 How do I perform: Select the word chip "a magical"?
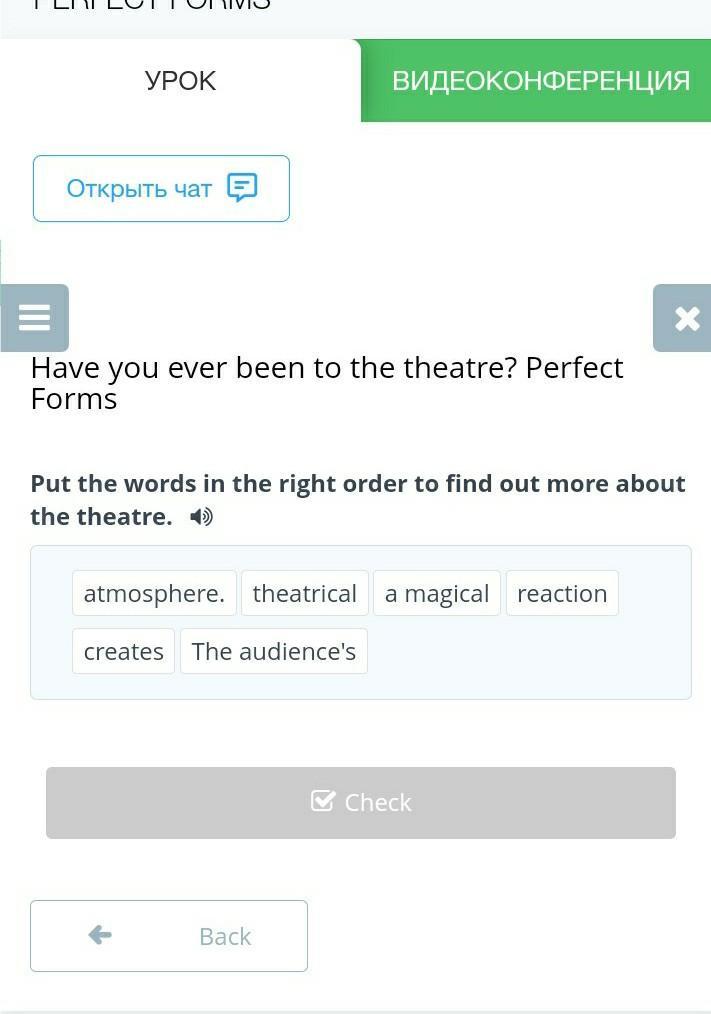(437, 593)
